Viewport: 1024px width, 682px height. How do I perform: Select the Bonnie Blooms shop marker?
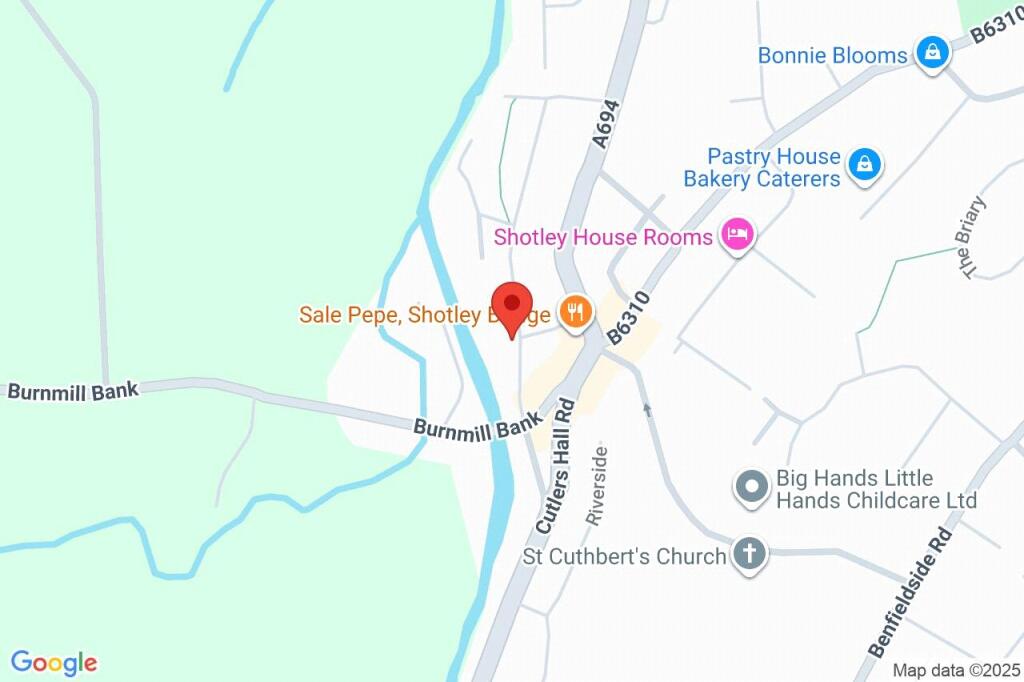[932, 54]
